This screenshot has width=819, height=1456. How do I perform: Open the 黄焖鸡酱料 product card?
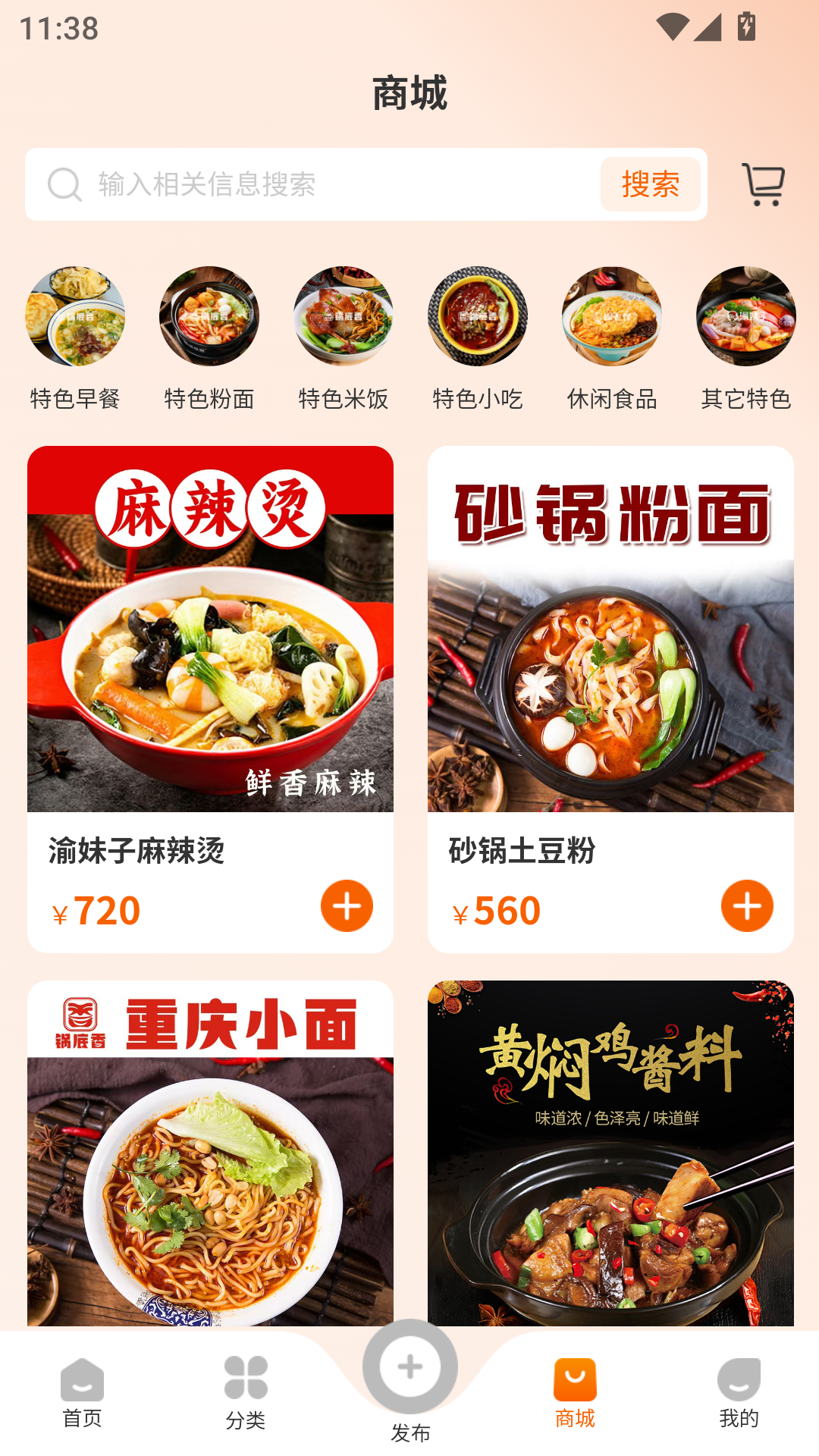pyautogui.click(x=608, y=1145)
